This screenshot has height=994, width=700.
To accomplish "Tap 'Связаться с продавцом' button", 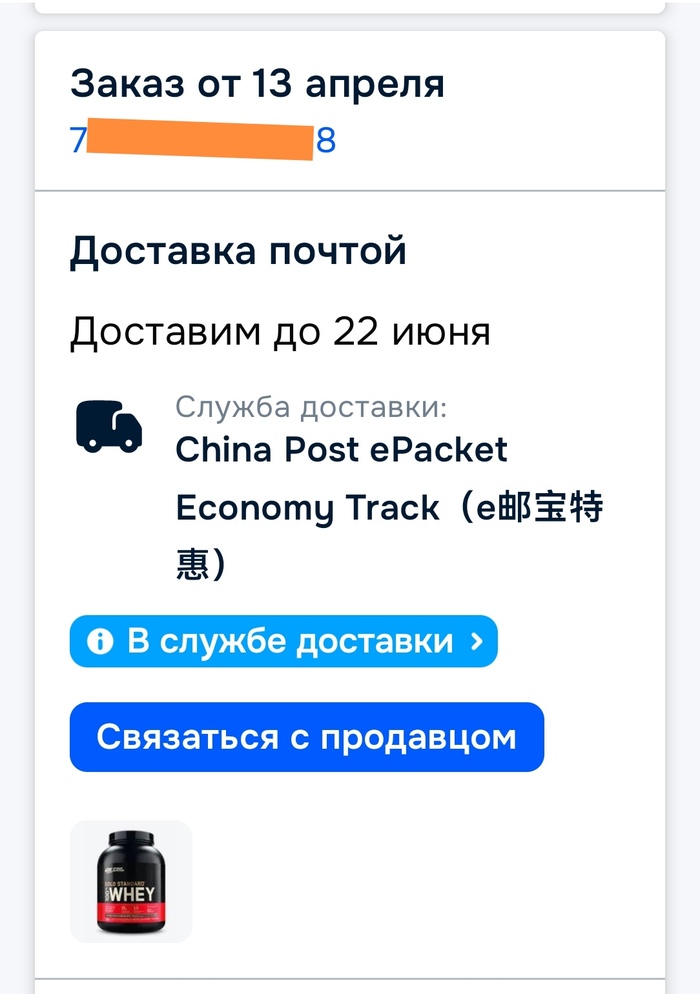I will pos(306,737).
